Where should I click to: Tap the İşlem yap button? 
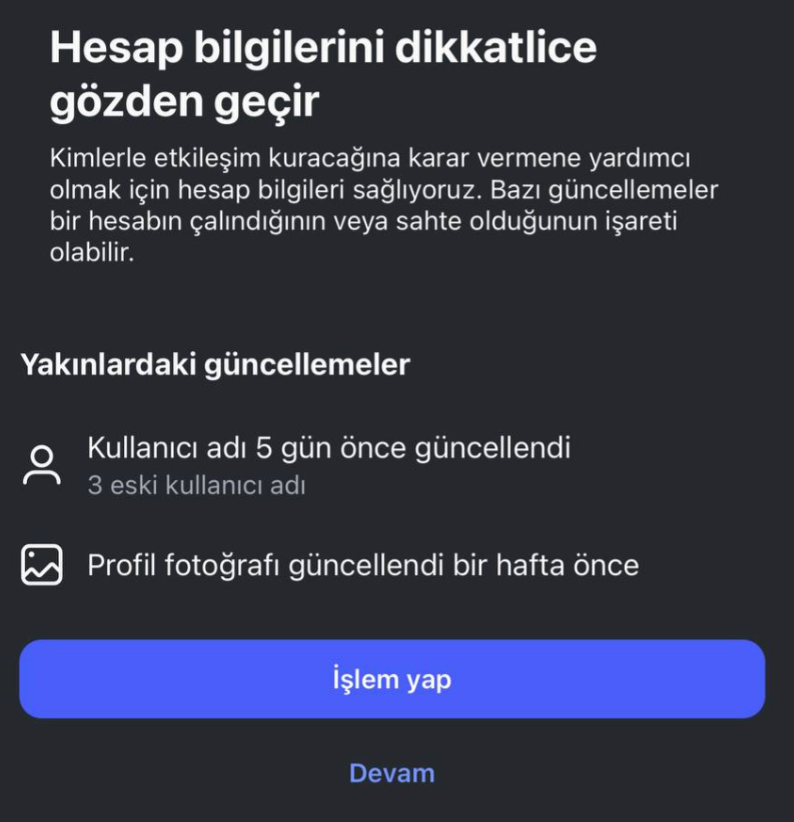pos(392,679)
